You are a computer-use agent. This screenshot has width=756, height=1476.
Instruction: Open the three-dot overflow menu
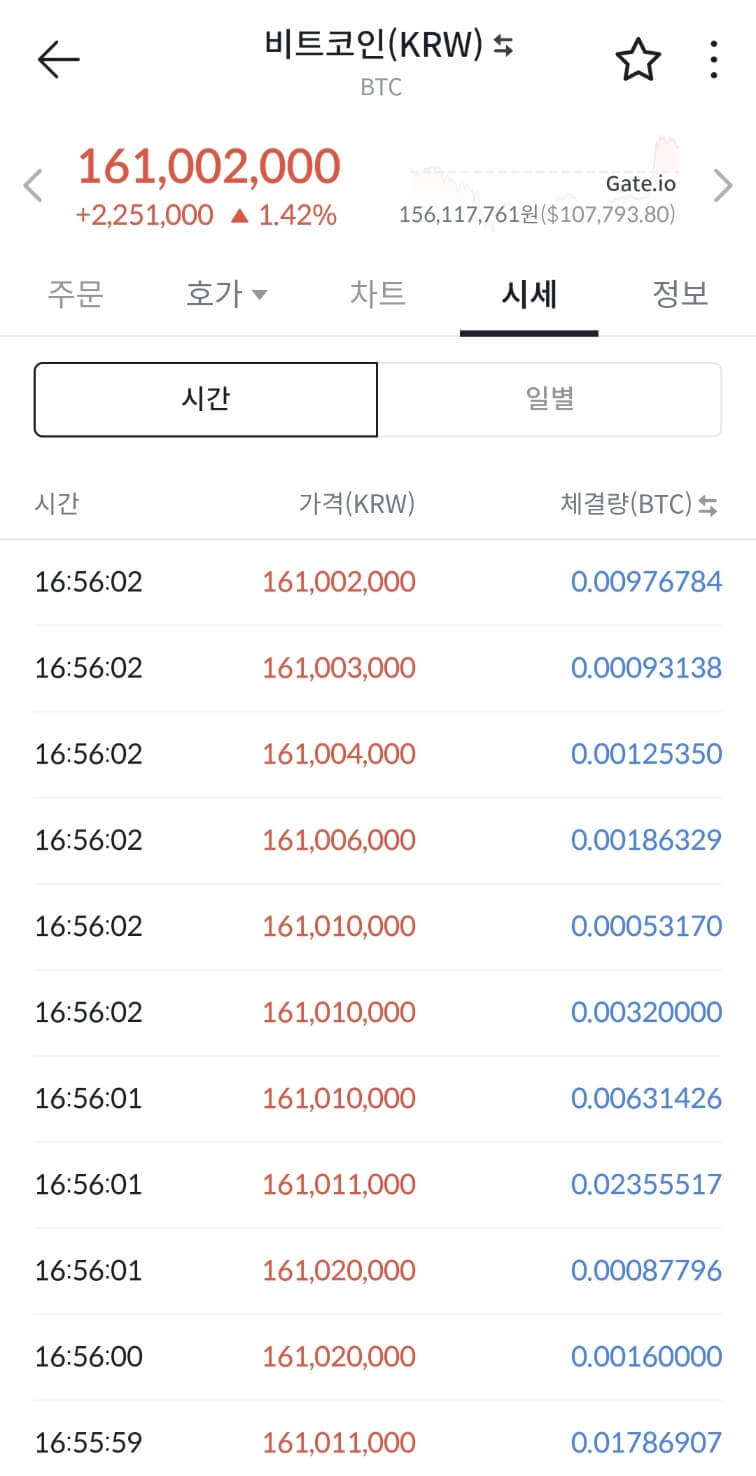click(712, 58)
